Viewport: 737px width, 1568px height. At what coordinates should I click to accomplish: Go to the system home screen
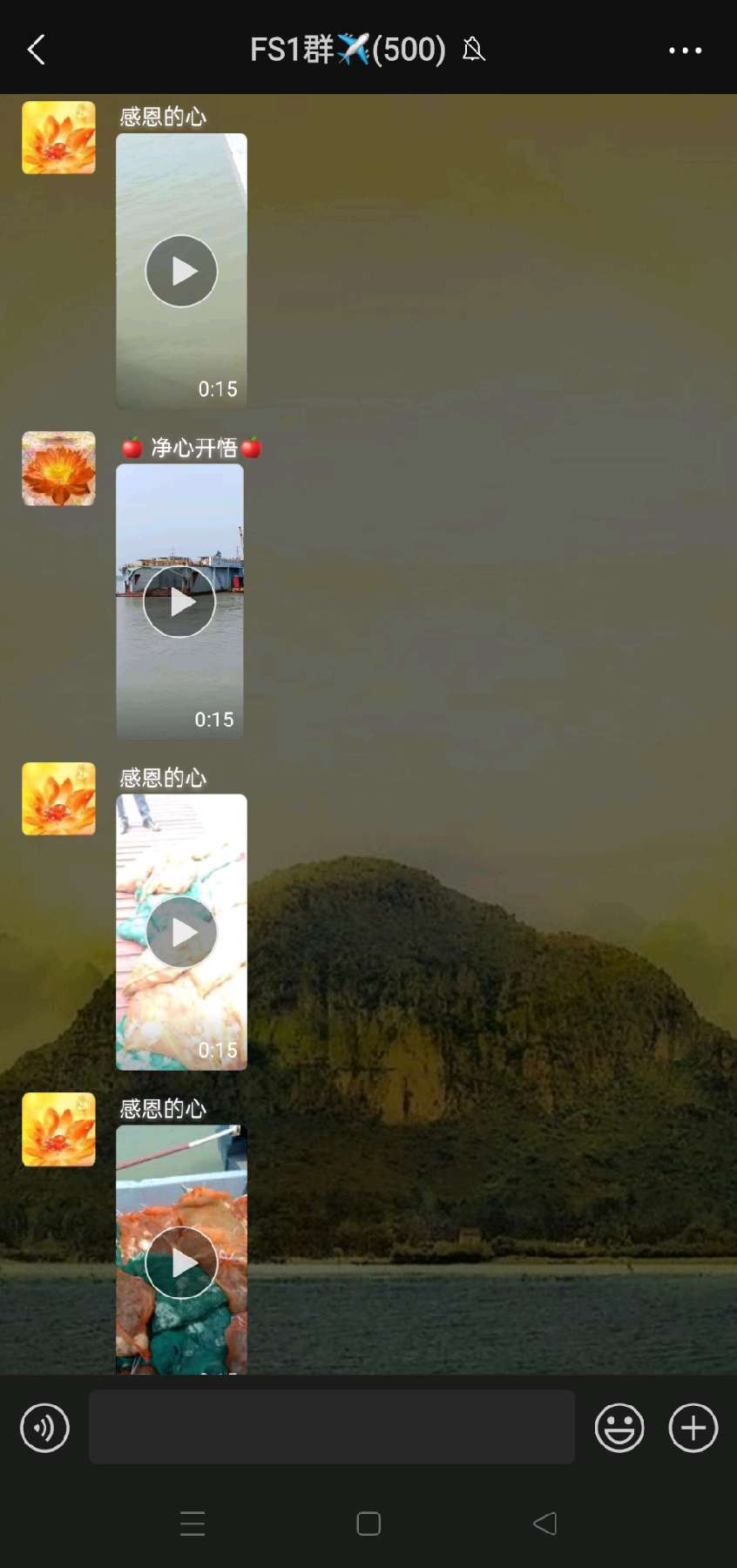tap(368, 1524)
